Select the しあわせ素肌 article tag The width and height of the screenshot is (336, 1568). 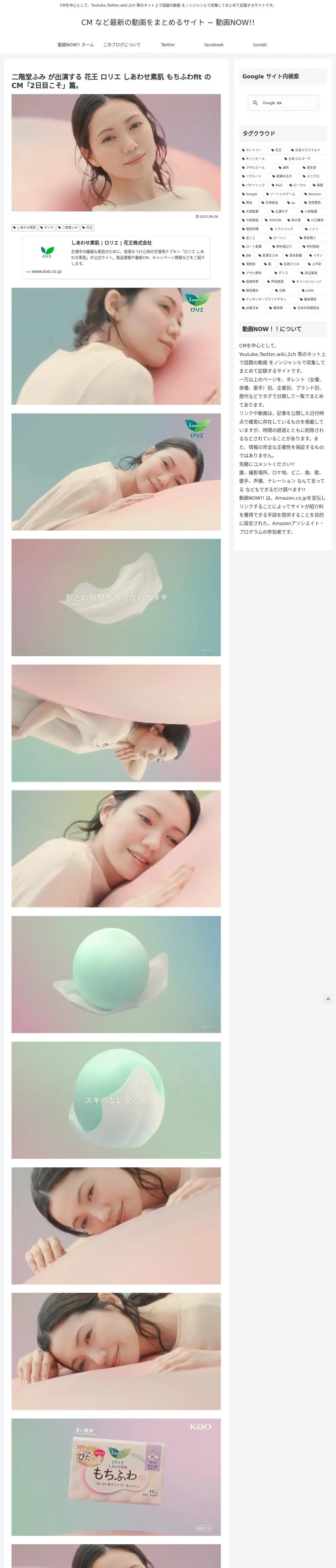point(24,228)
